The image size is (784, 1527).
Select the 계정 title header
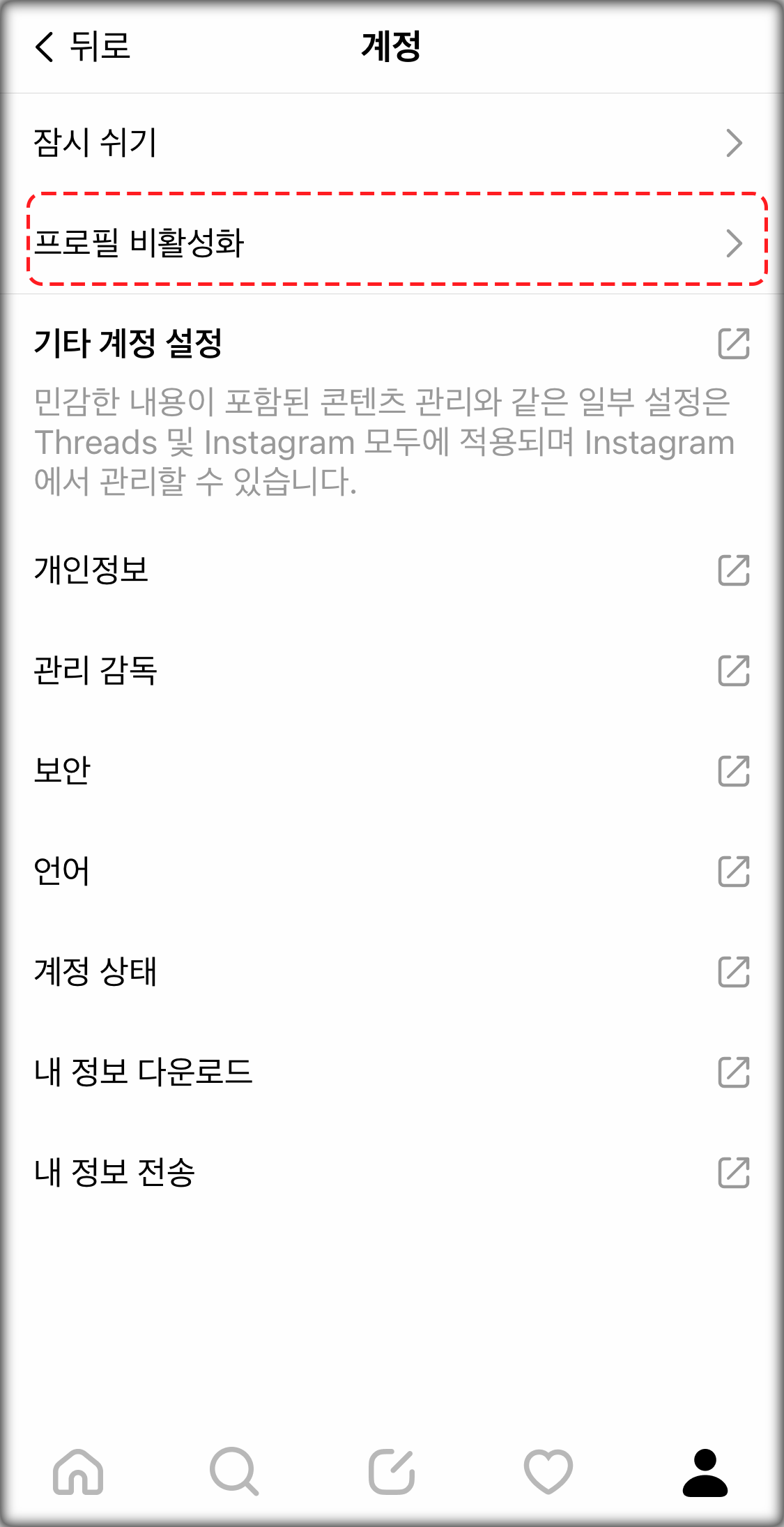point(392,46)
